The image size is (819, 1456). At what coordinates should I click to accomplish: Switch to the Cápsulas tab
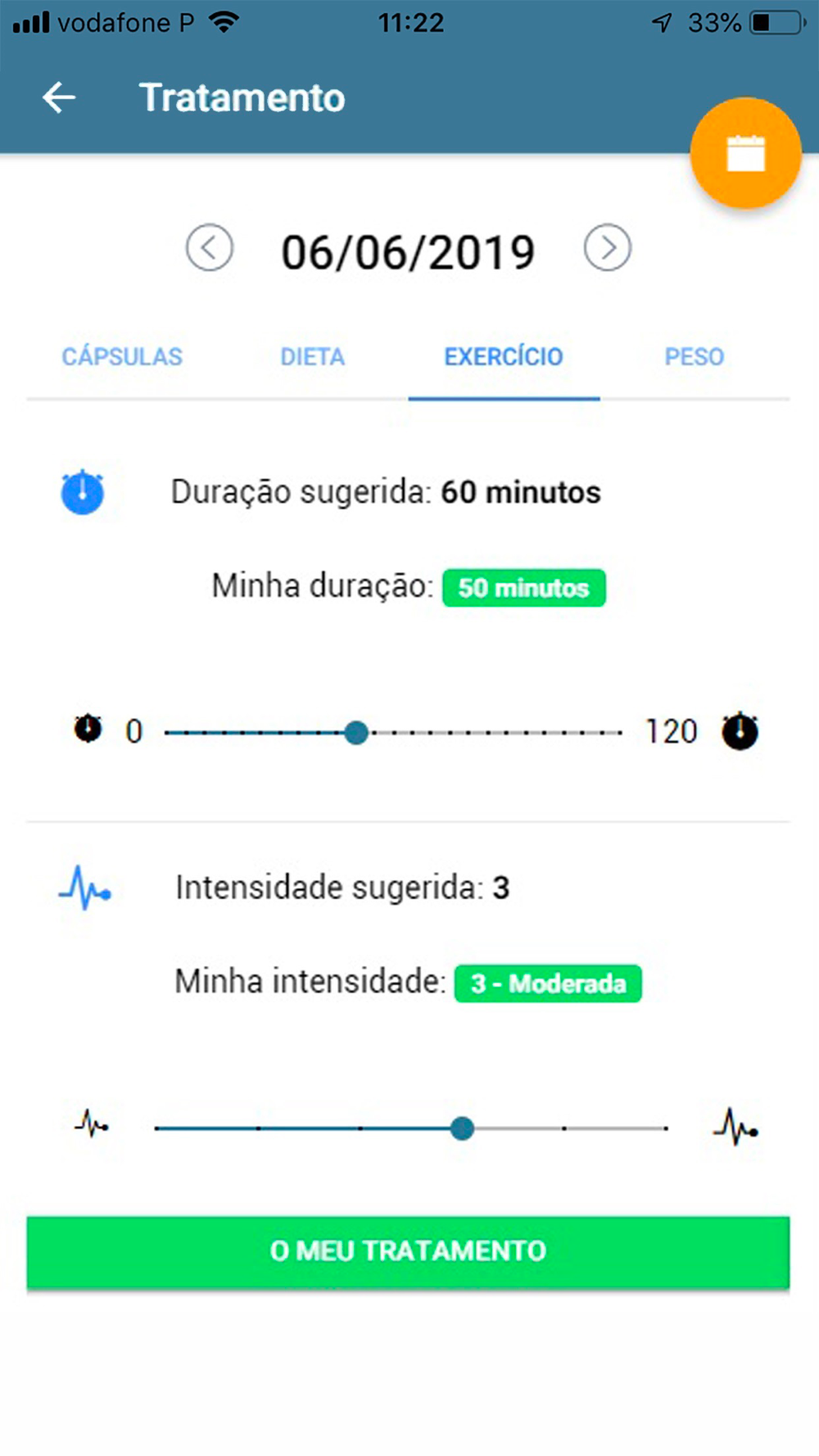point(122,357)
